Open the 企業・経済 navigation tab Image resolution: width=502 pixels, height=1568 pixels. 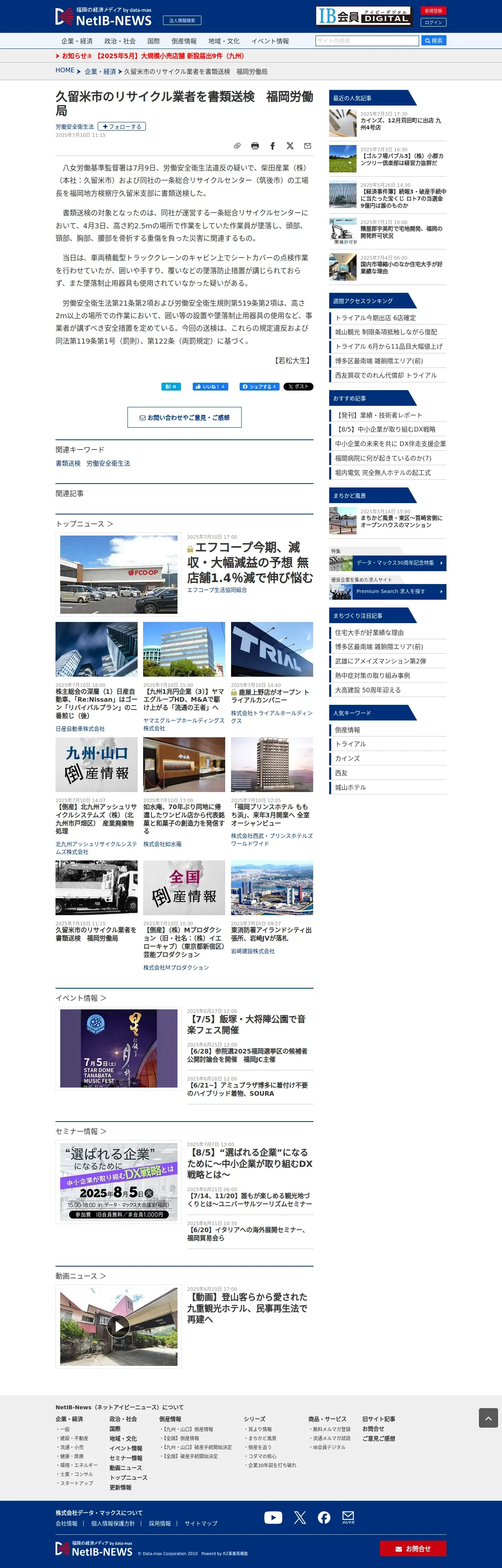tap(77, 41)
